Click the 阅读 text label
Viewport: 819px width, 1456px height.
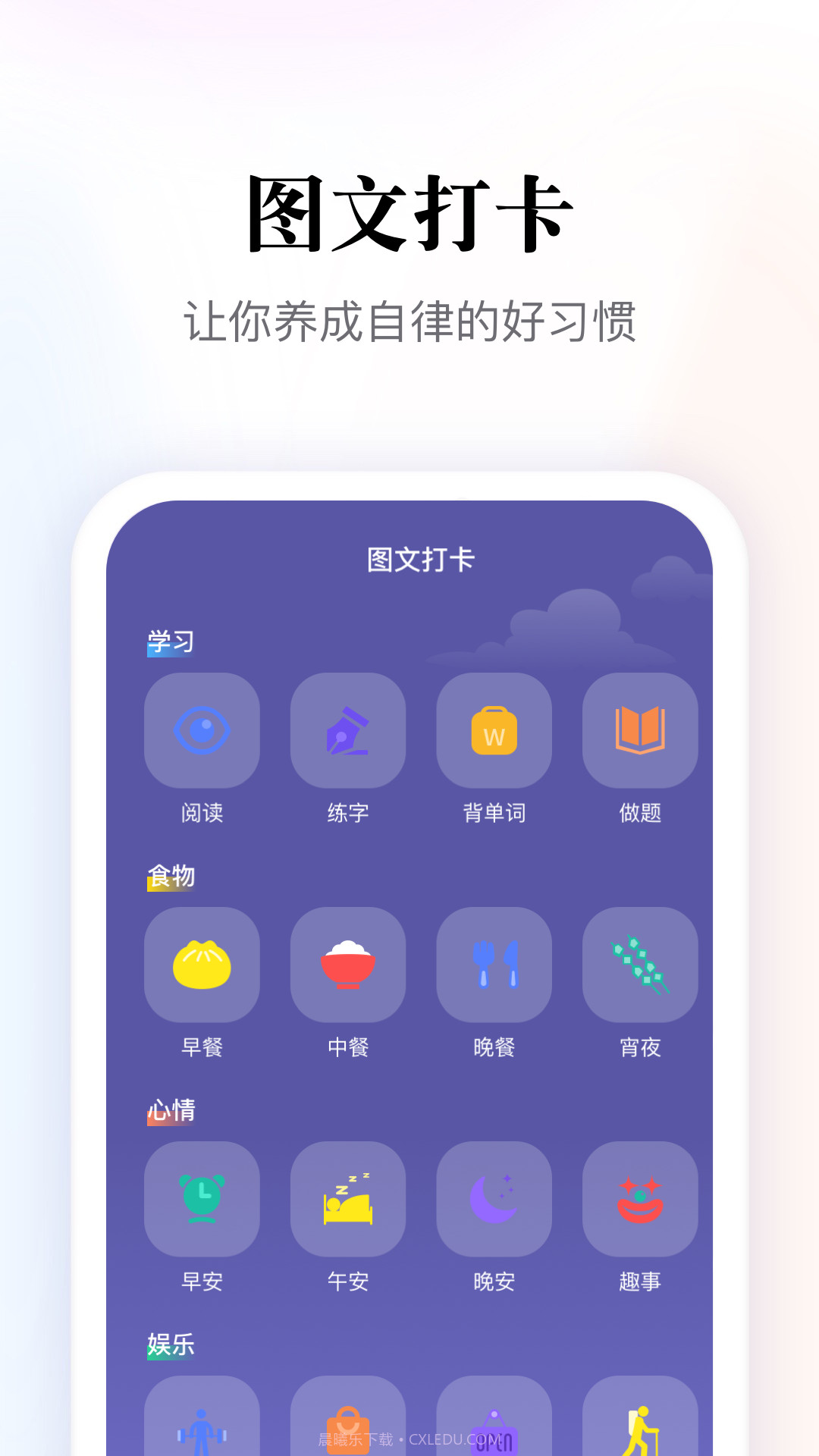202,814
